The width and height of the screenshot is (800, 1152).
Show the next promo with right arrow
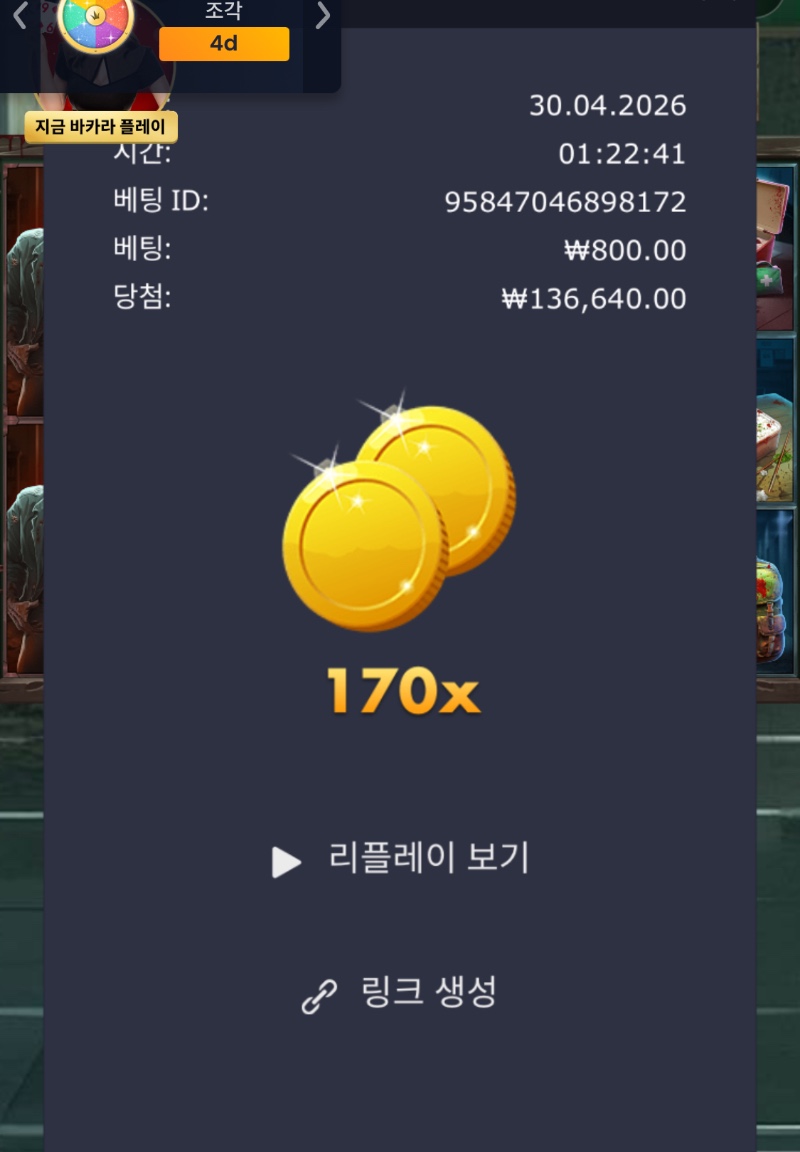323,15
